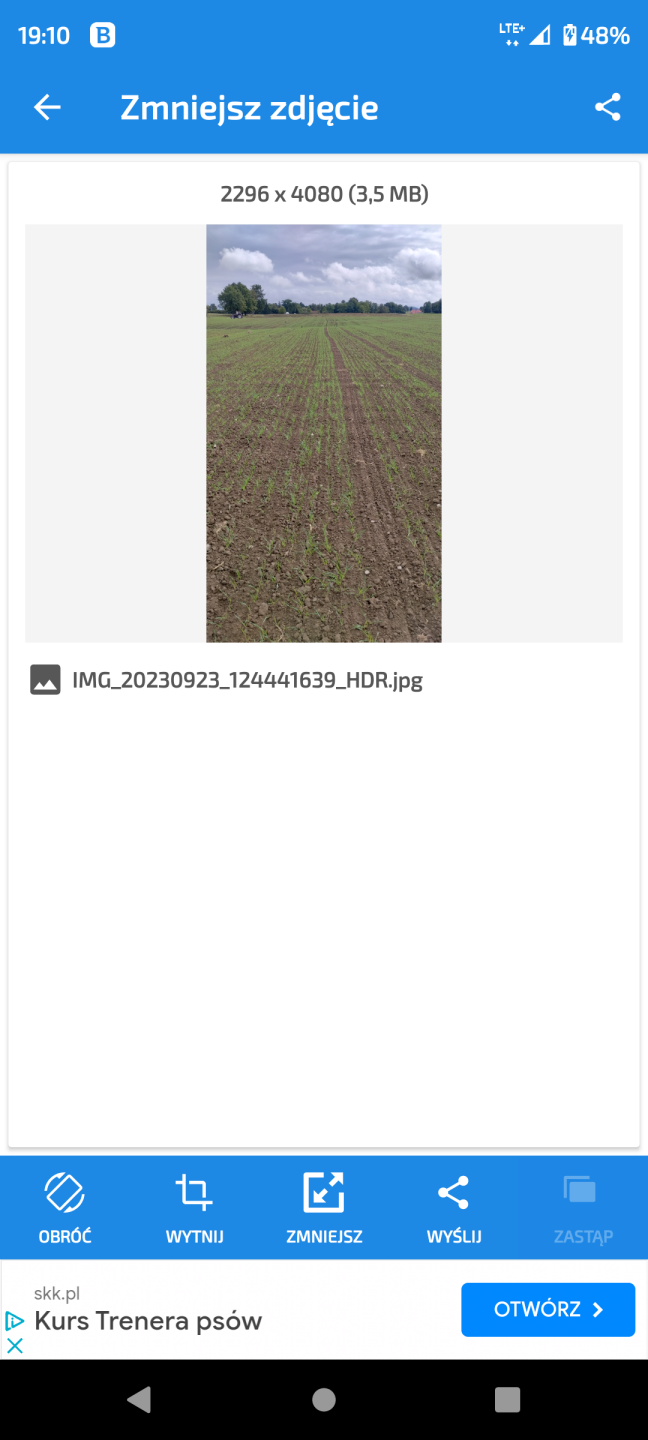Crop the image using WYTNIJ
Image resolution: width=648 pixels, height=1440 pixels.
pyautogui.click(x=194, y=1208)
